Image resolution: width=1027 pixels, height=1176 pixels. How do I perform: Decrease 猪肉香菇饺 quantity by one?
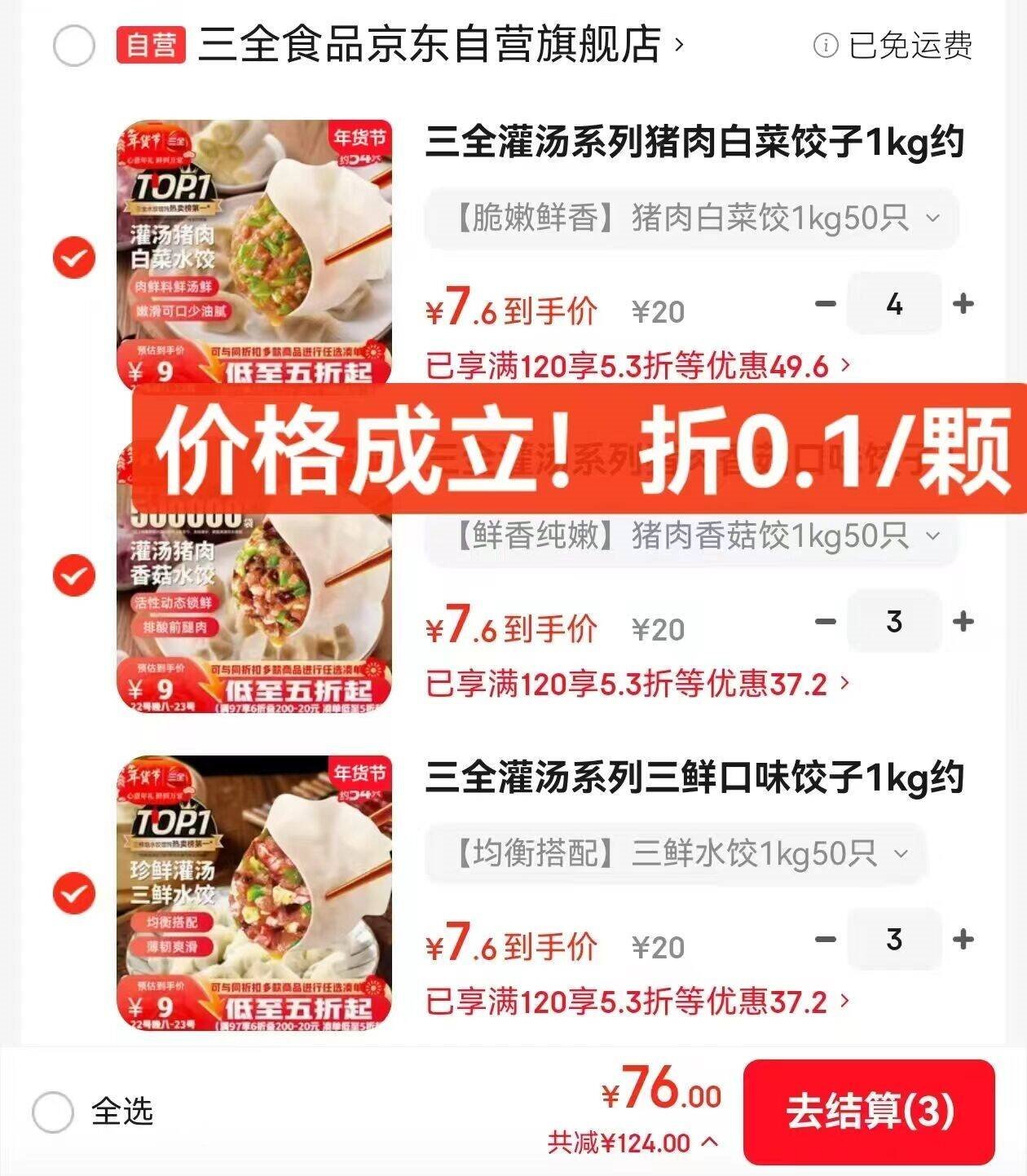pos(826,622)
